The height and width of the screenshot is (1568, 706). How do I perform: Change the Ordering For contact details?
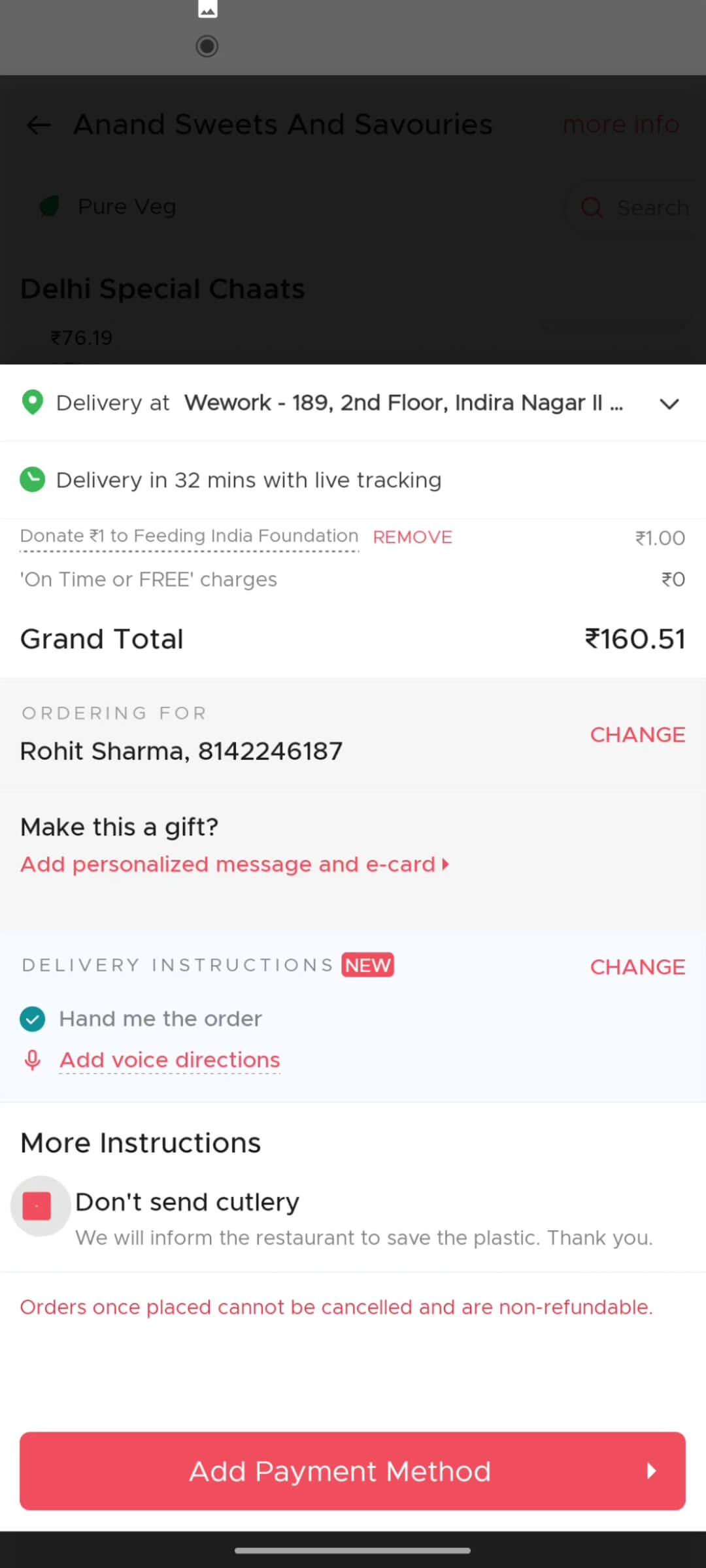[637, 734]
